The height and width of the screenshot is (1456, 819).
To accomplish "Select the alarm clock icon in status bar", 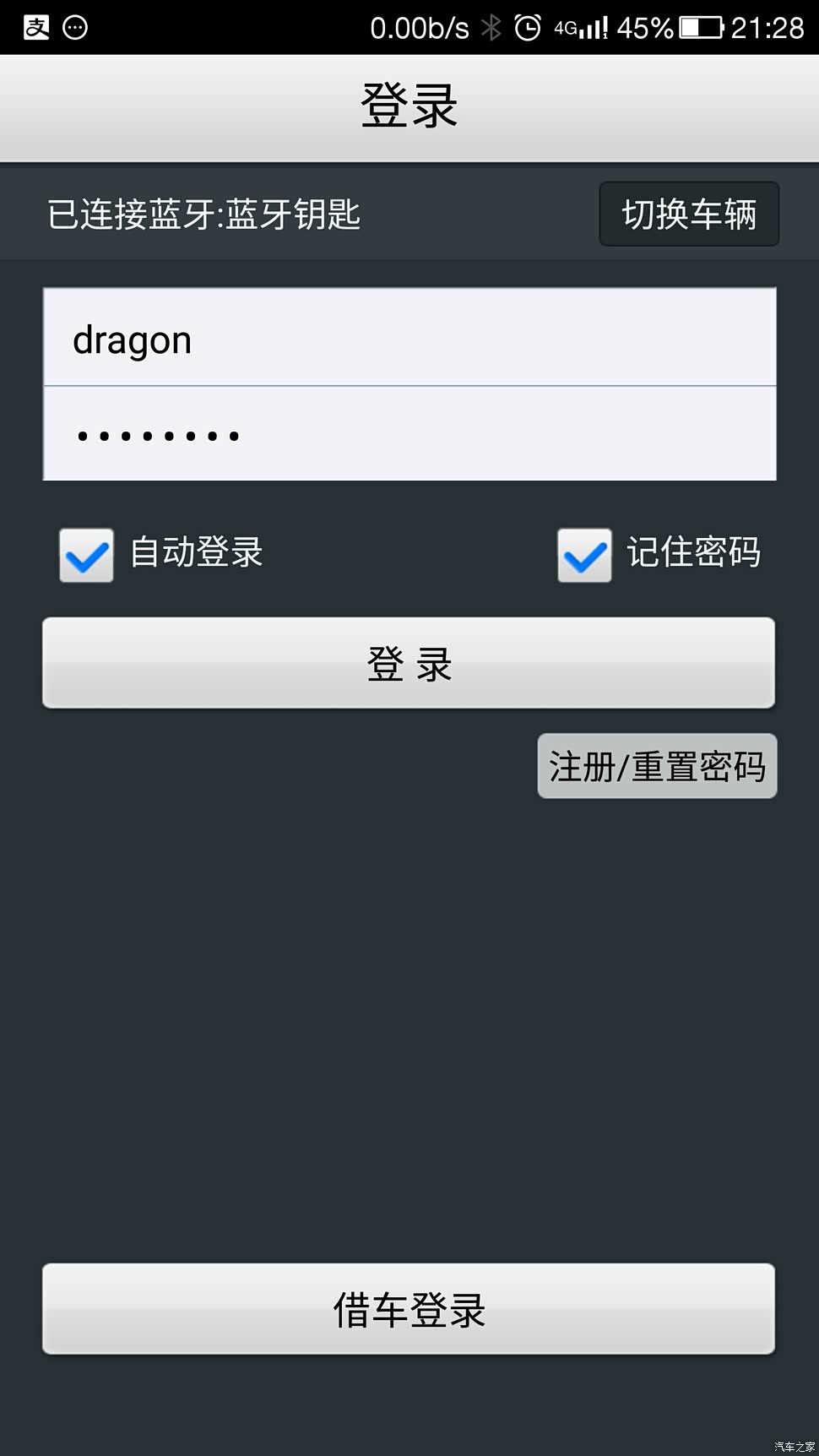I will tap(529, 26).
